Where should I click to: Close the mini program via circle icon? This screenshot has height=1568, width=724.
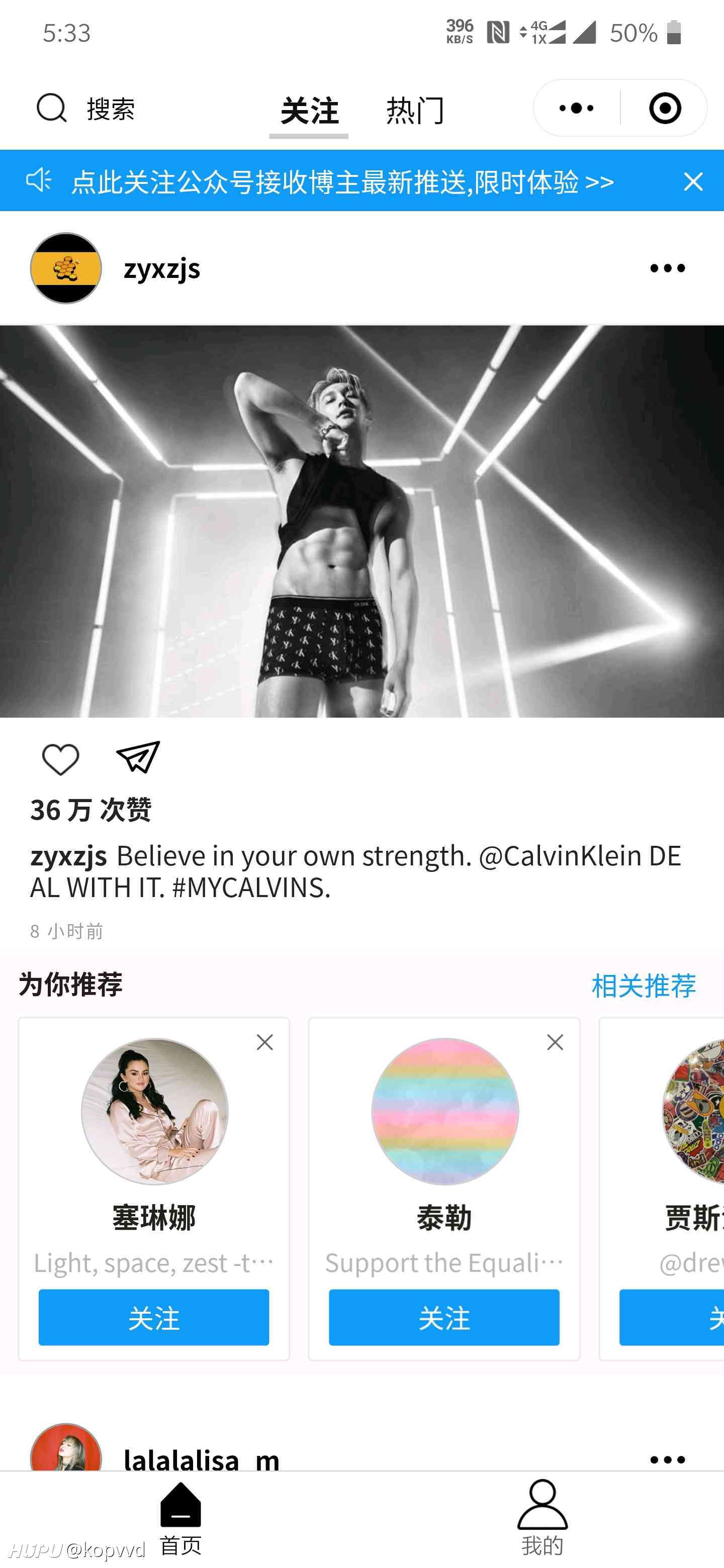665,109
